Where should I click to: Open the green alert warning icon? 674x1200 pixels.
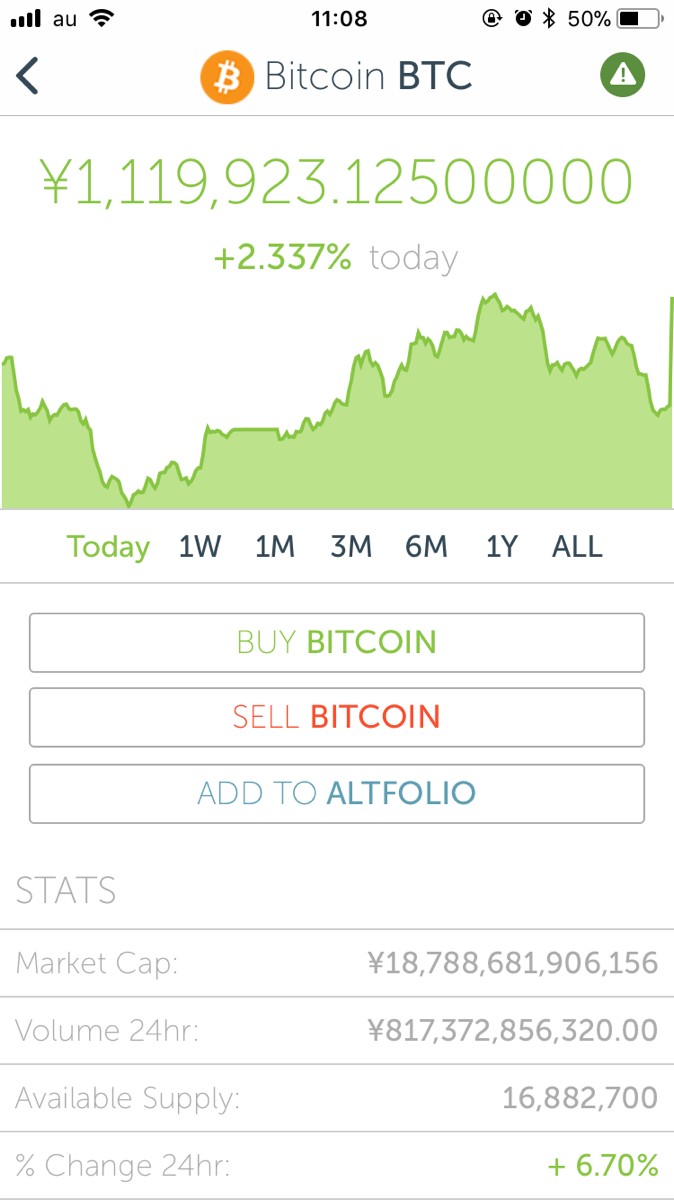click(x=623, y=74)
